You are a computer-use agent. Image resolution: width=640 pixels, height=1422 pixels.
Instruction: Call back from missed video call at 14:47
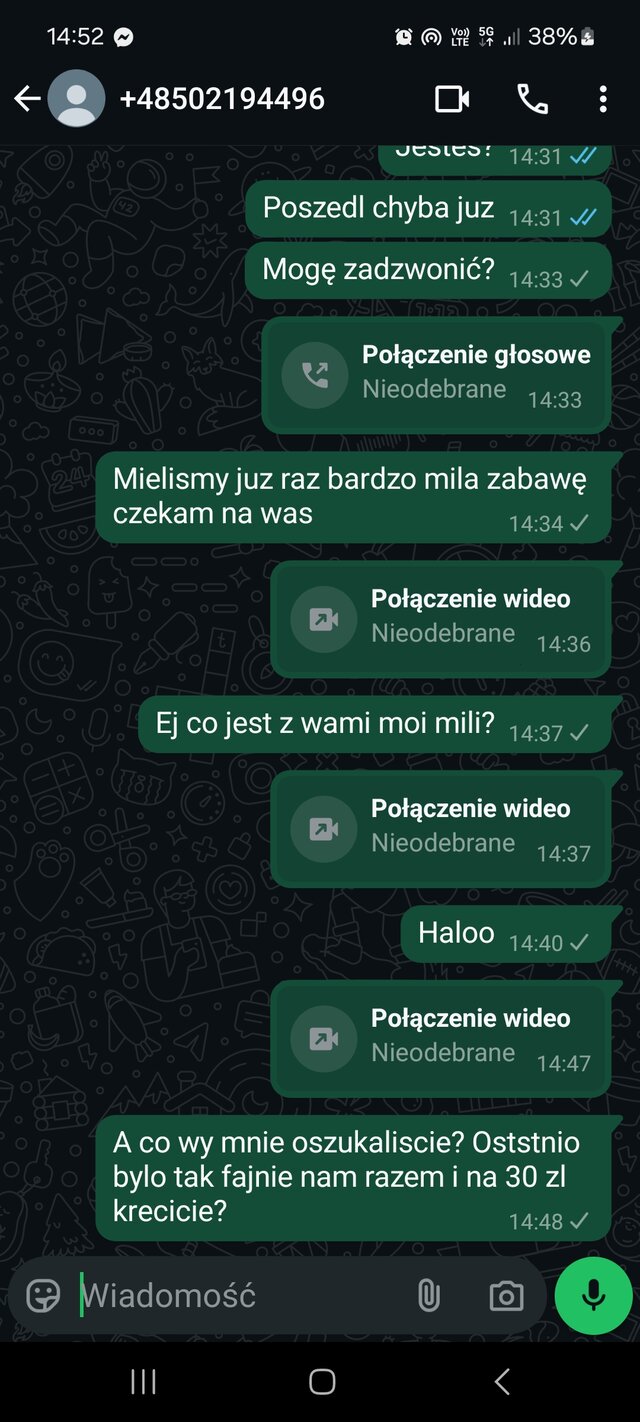coord(441,1038)
